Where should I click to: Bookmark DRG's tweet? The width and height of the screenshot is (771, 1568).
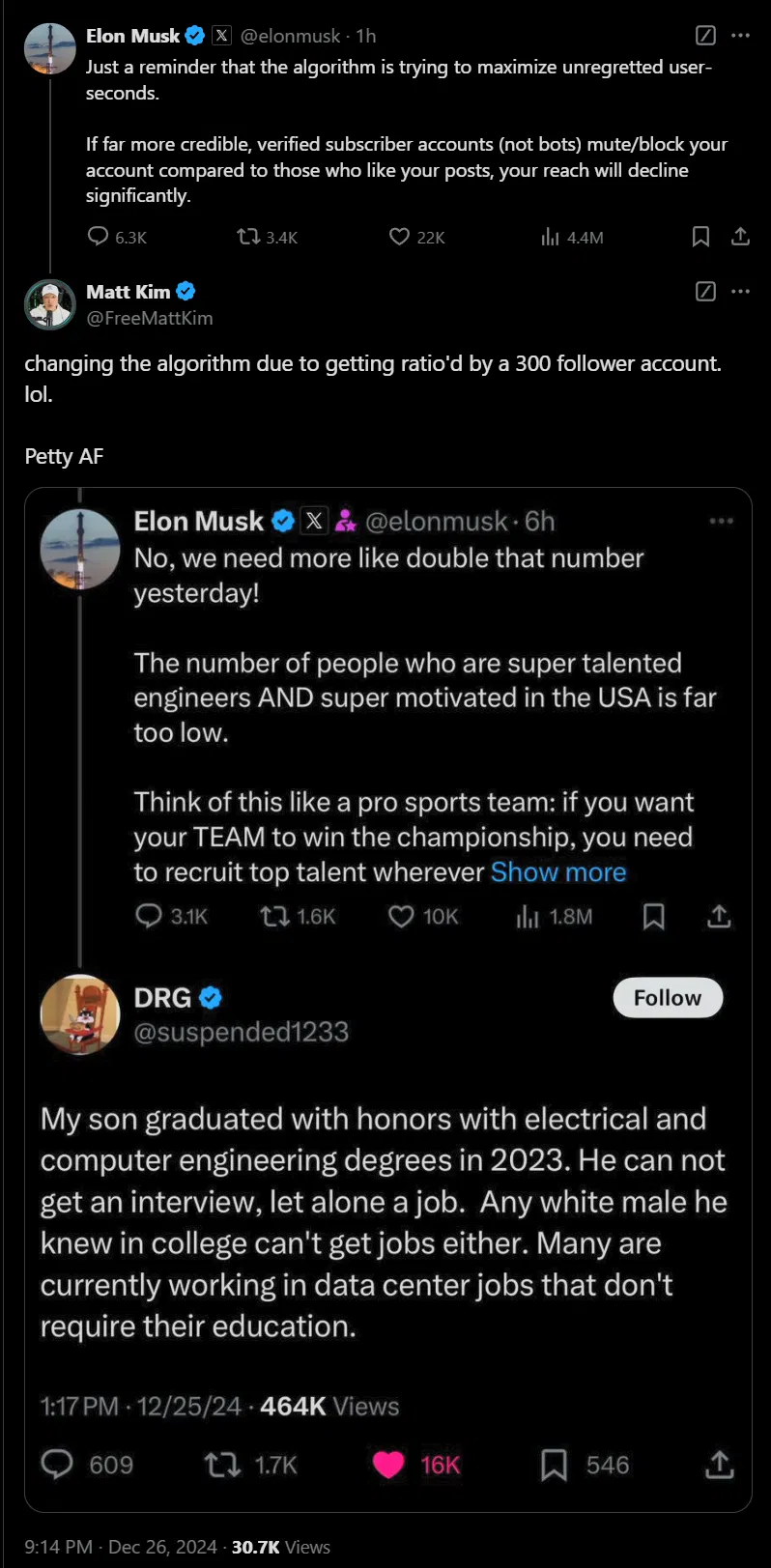554,1465
